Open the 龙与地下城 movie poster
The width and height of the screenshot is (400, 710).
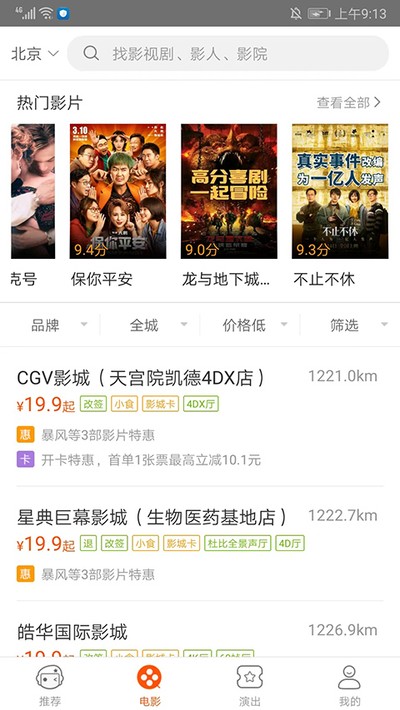click(x=229, y=191)
